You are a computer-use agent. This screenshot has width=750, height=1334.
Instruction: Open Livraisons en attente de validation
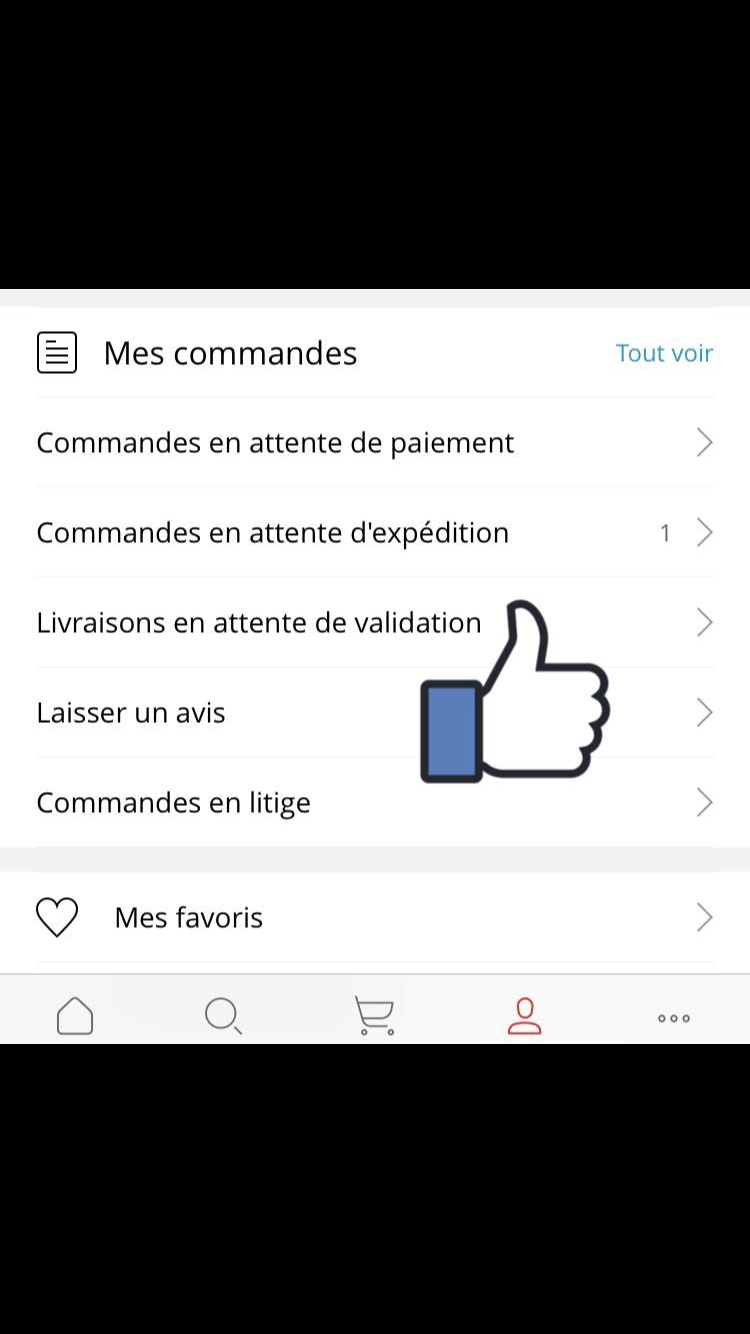click(375, 623)
